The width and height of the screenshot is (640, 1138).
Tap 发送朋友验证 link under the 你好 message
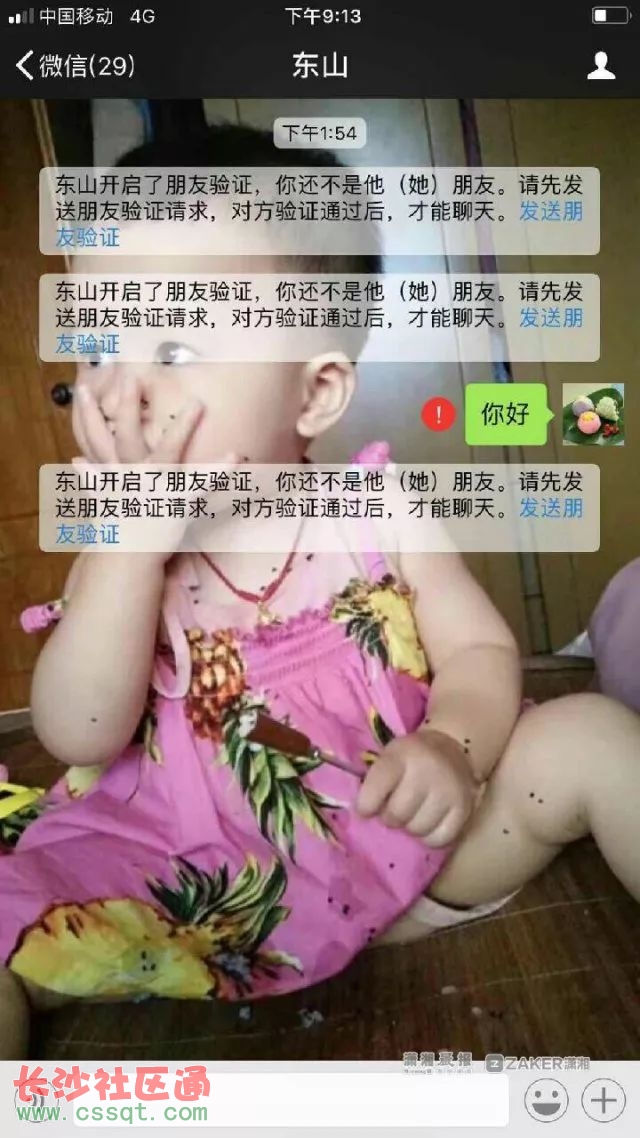(x=549, y=508)
